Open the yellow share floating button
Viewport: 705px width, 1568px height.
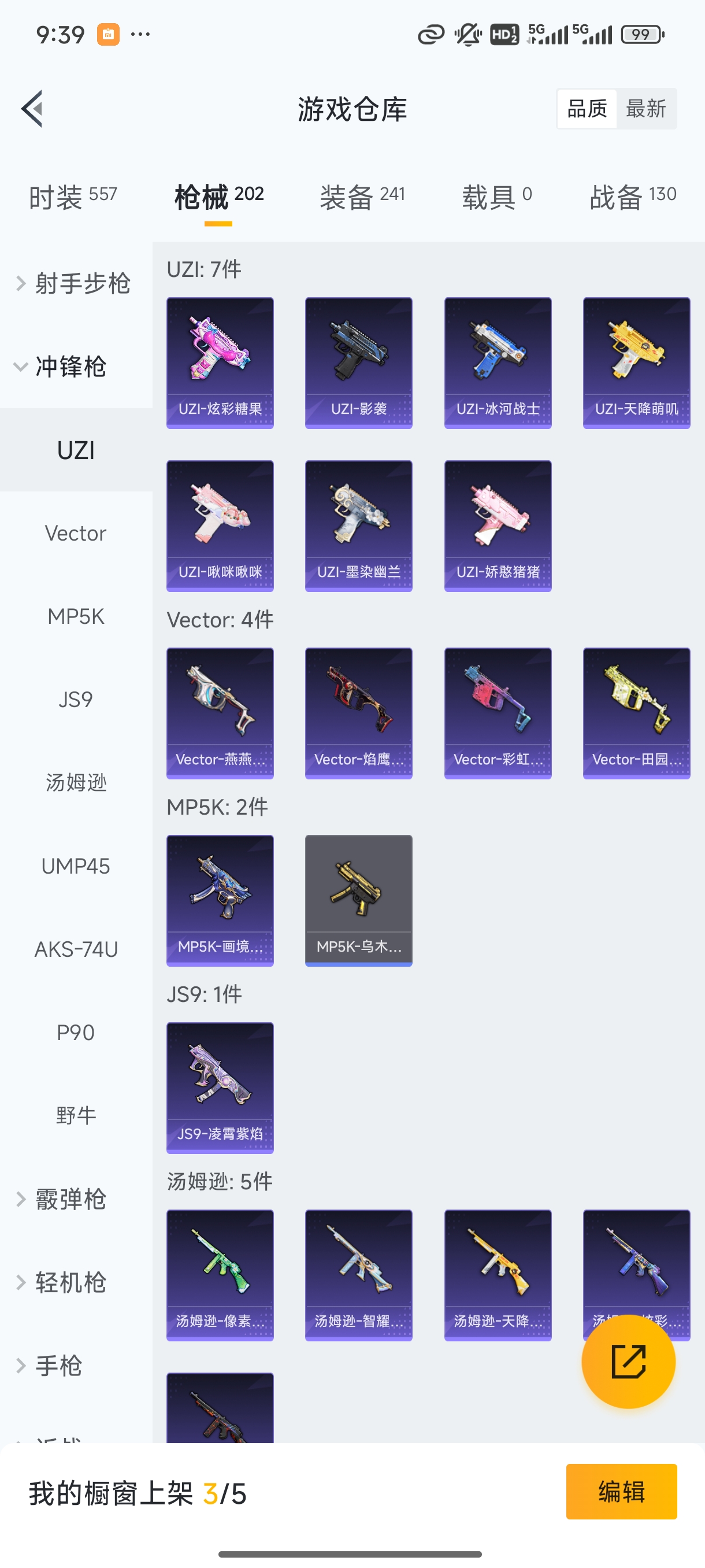628,1362
